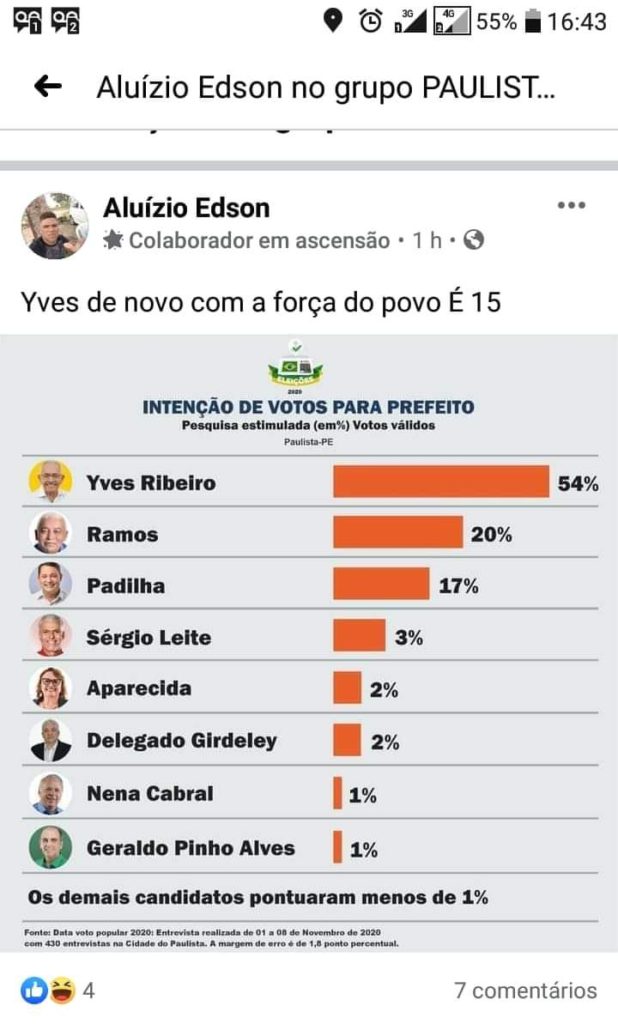
Task: Open the 7 comentários link
Action: click(525, 990)
